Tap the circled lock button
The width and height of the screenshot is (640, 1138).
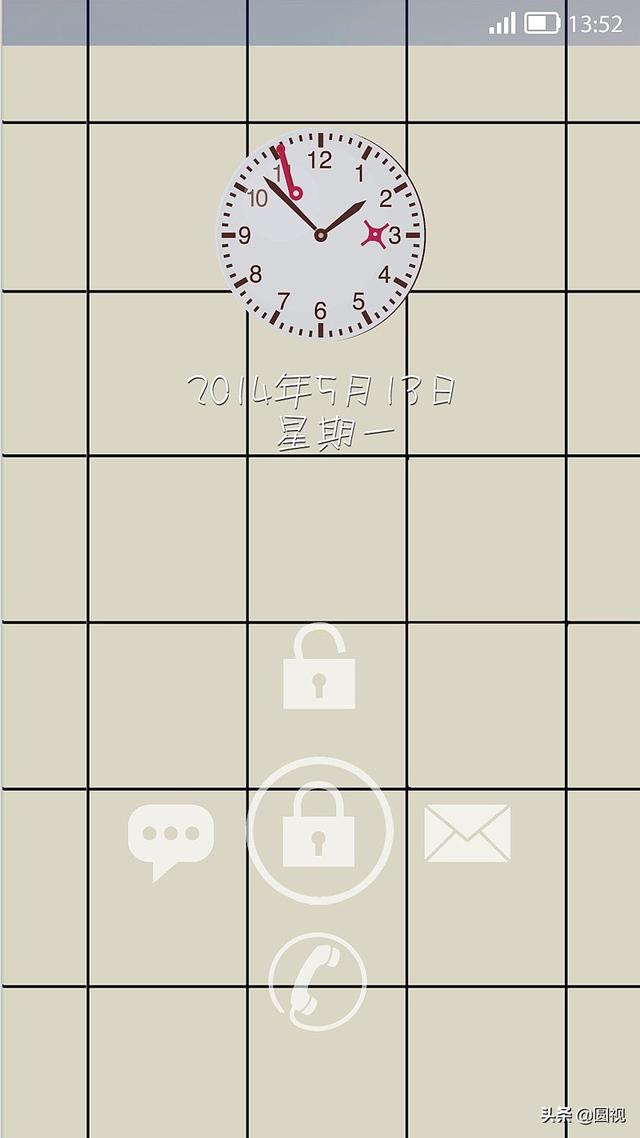click(x=319, y=831)
